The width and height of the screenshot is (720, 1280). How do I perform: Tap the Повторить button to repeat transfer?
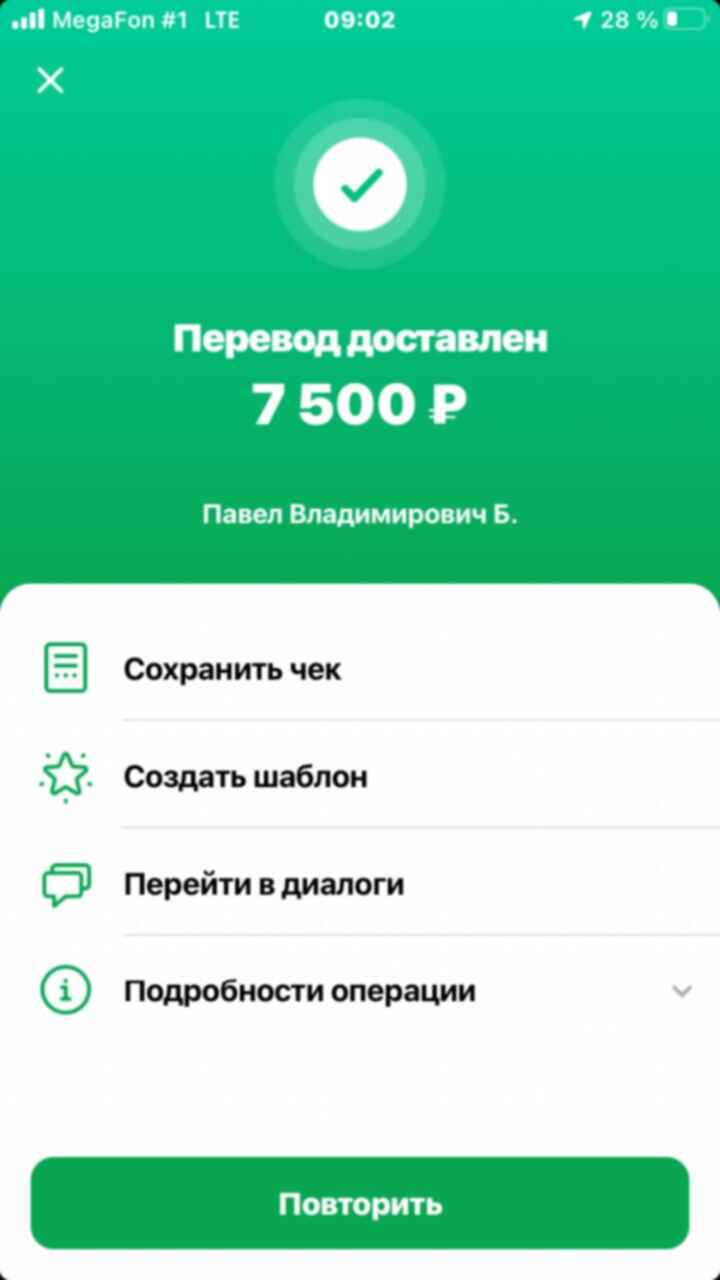(360, 1203)
